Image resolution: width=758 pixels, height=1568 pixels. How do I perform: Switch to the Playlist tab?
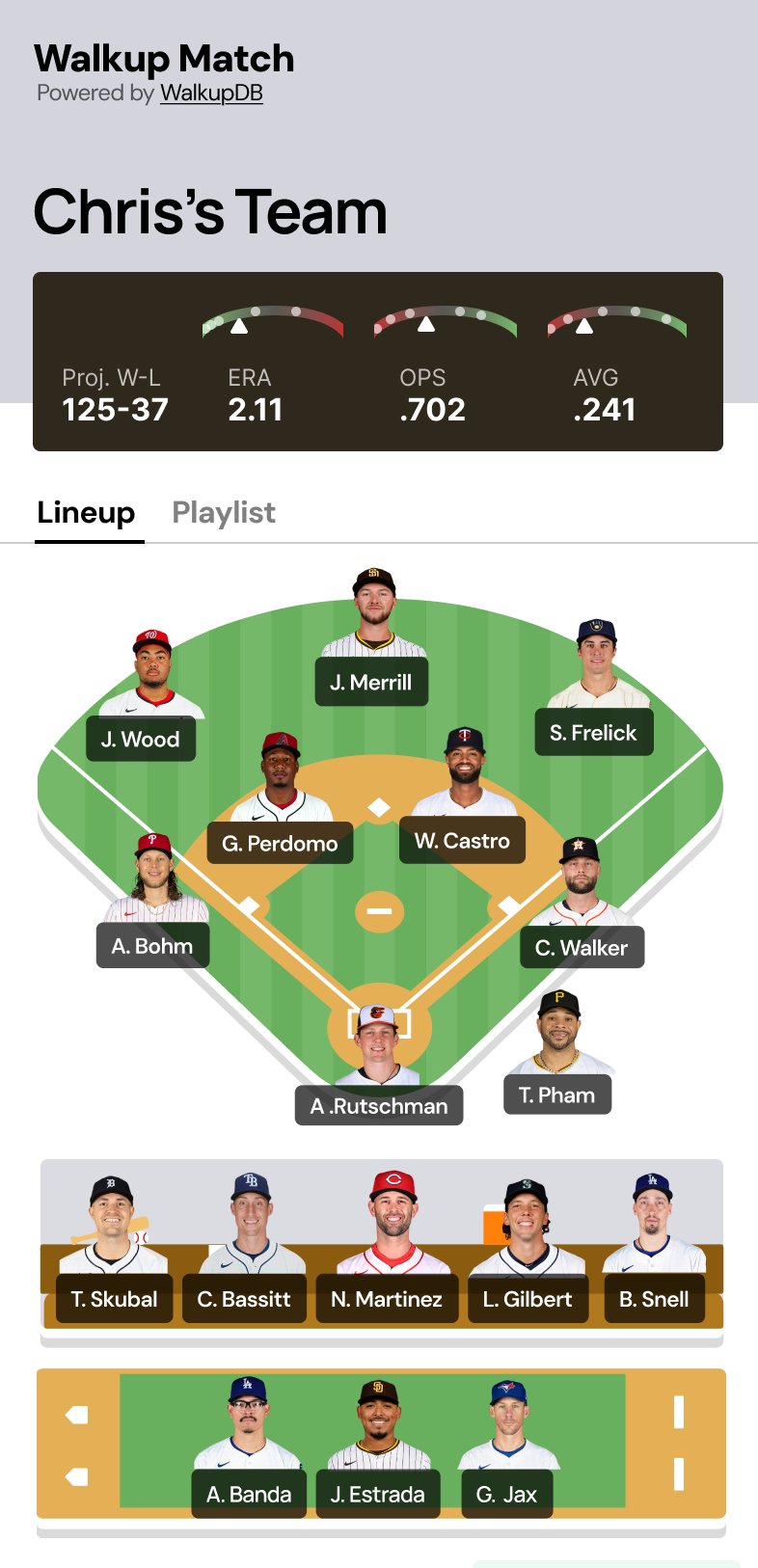click(x=224, y=513)
